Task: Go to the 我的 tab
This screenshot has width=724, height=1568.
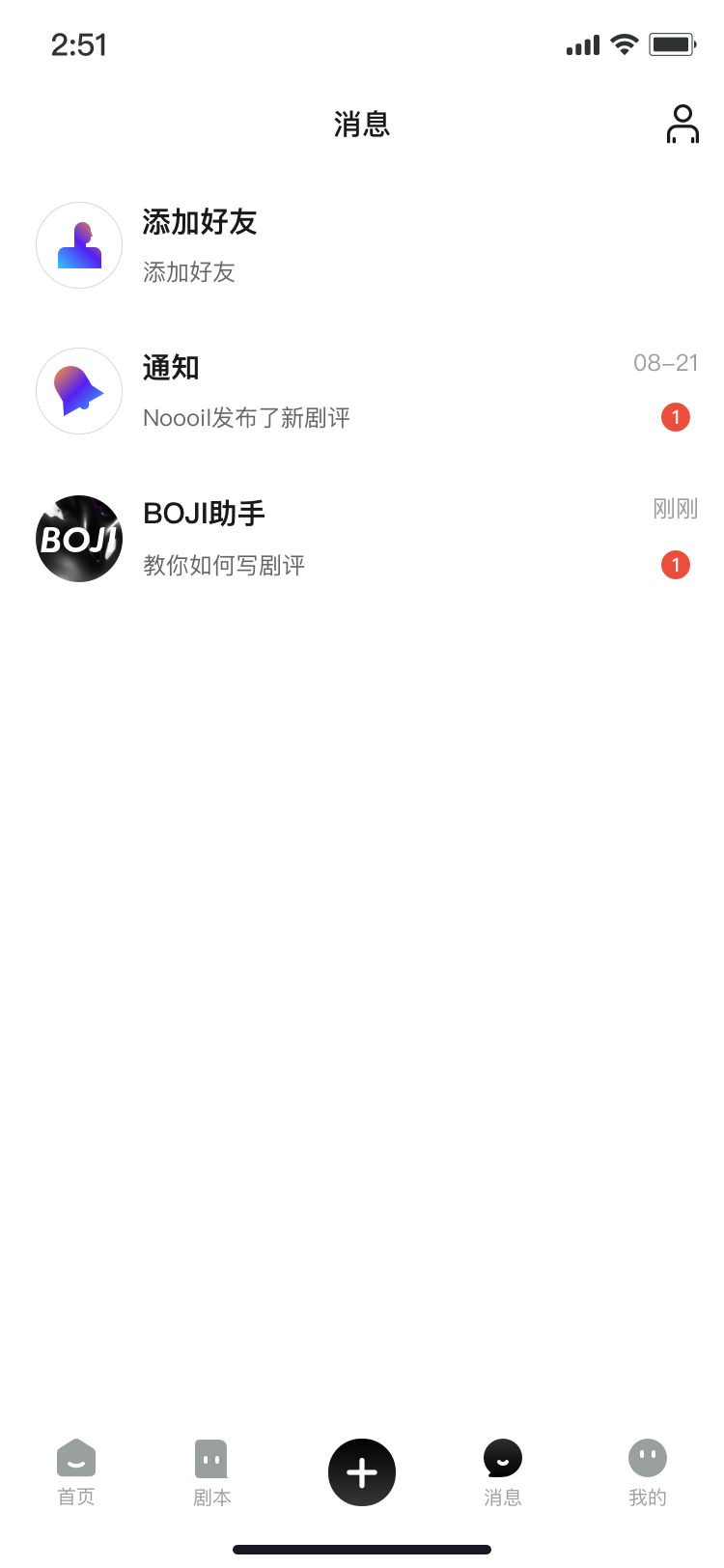Action: click(647, 1472)
